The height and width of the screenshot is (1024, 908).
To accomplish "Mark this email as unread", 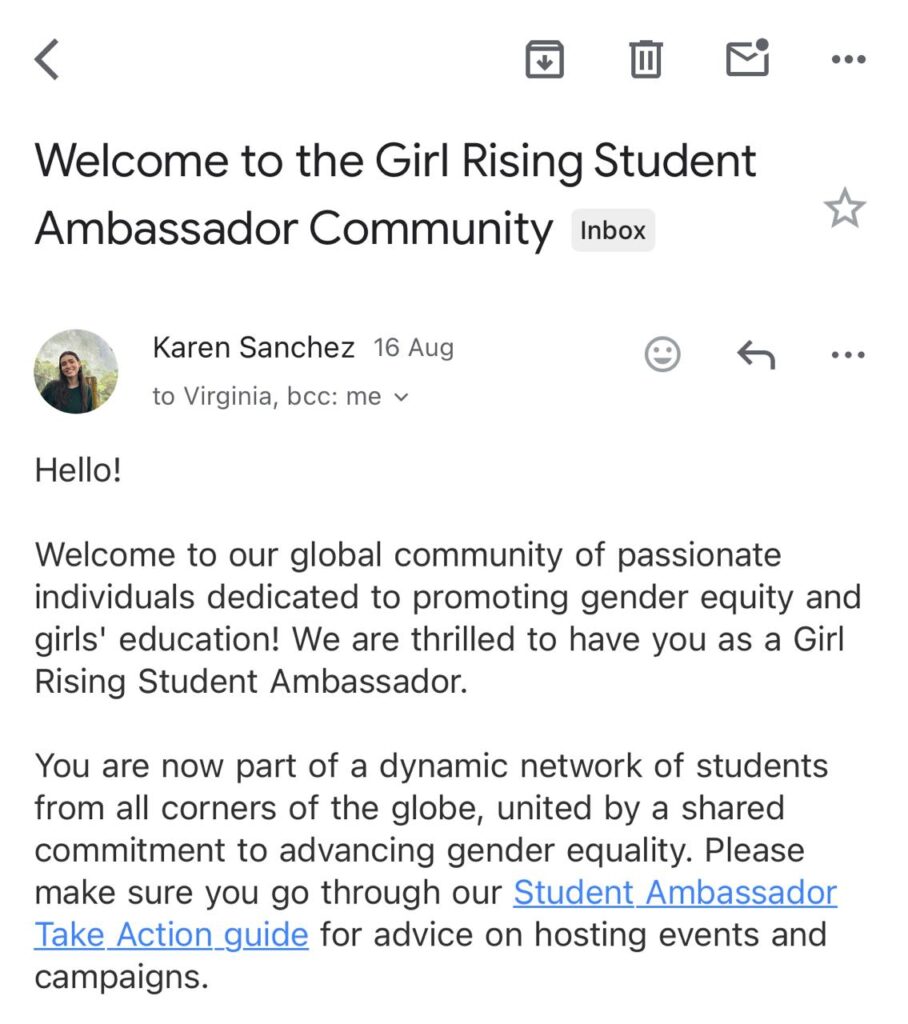I will 747,59.
